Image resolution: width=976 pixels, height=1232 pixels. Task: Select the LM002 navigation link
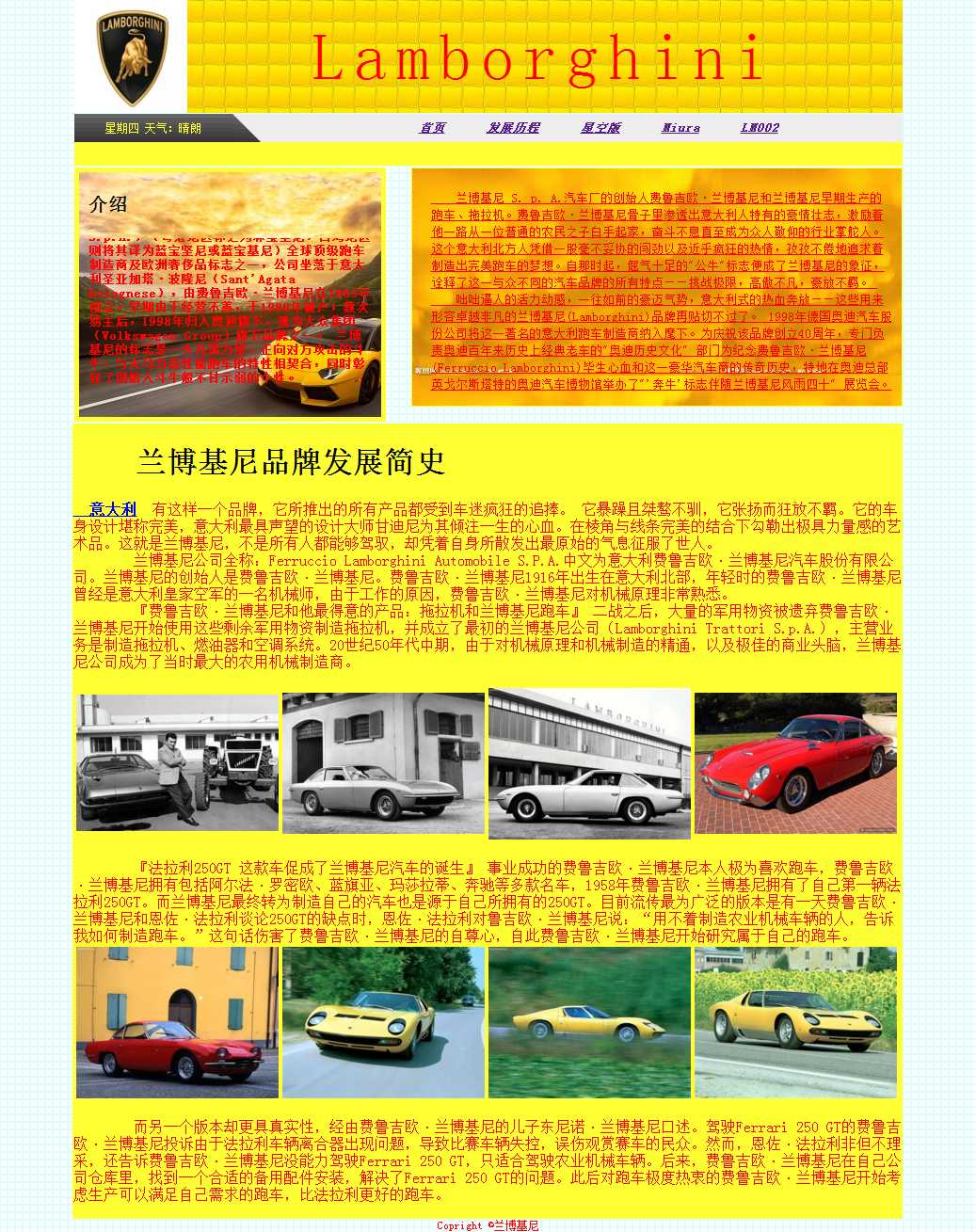(760, 128)
